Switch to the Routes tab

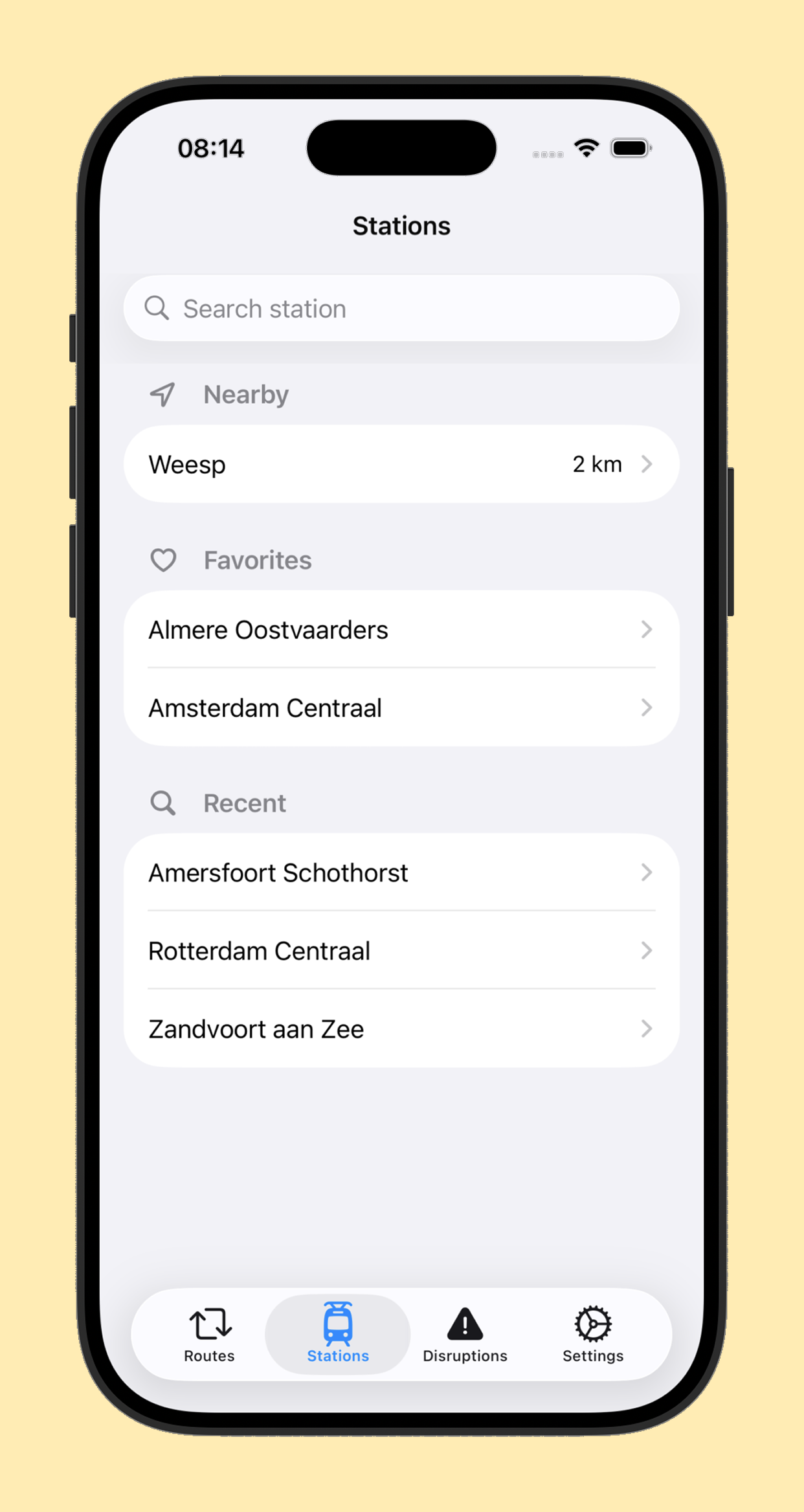click(209, 1335)
